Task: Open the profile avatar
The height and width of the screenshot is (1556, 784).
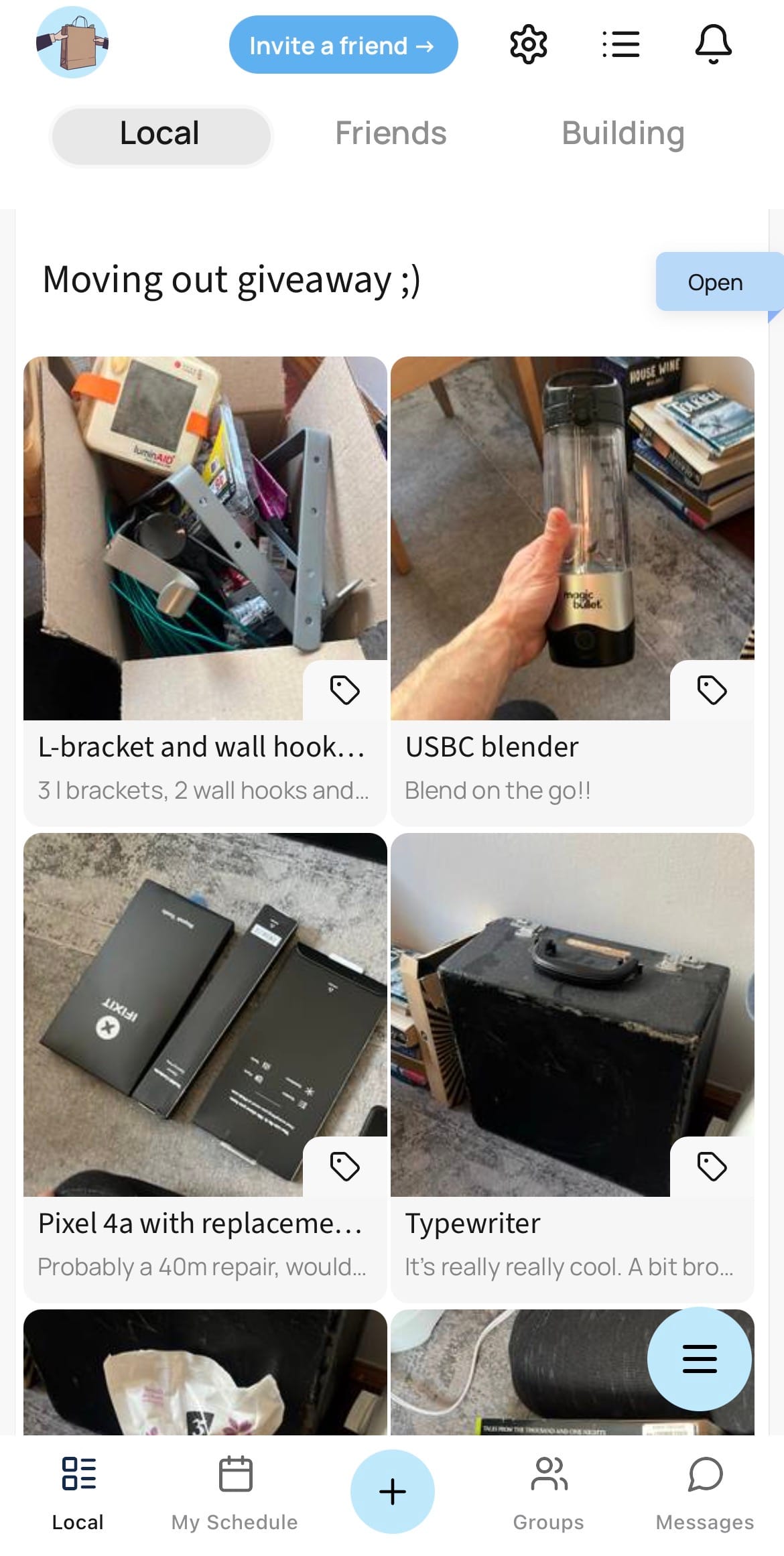Action: click(x=72, y=43)
